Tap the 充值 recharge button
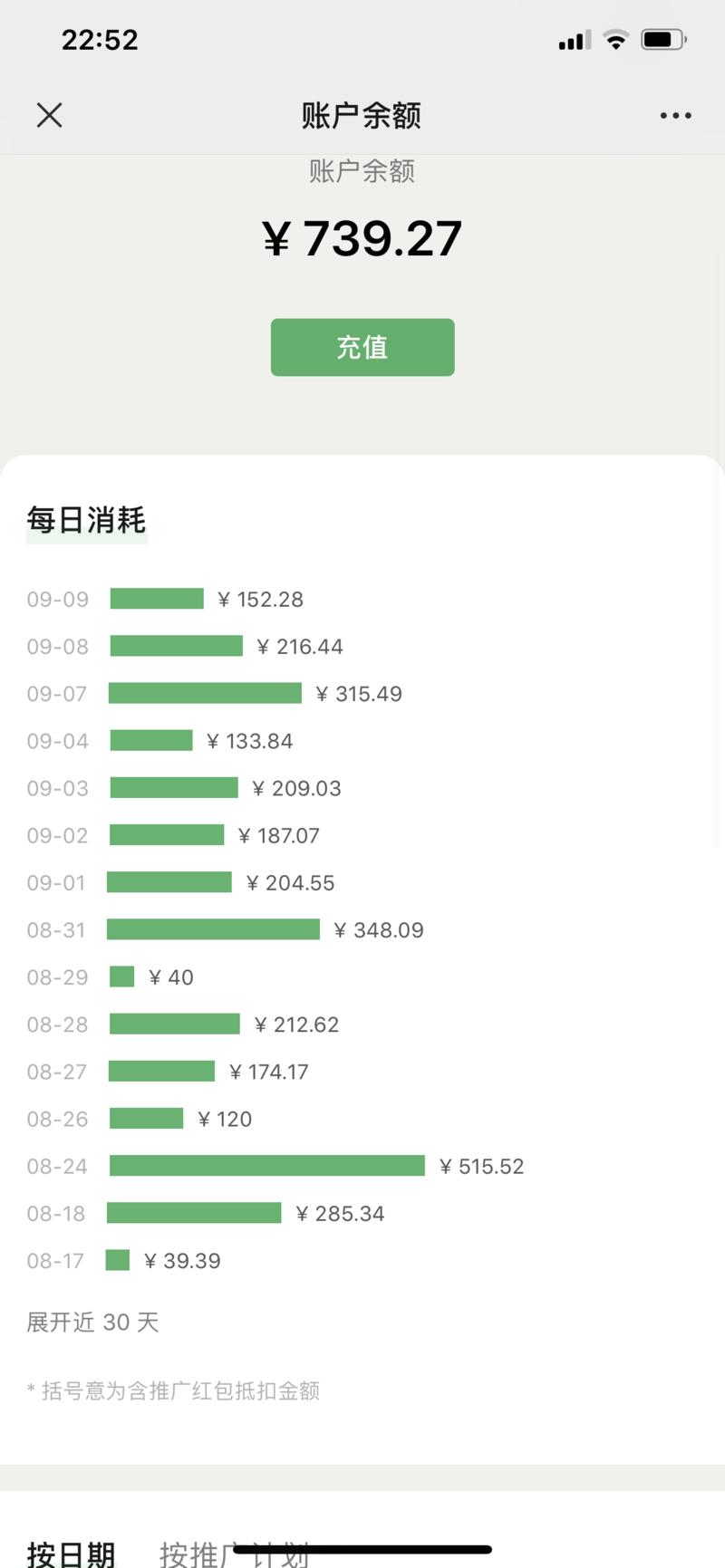Viewport: 725px width, 1568px height. coord(362,347)
